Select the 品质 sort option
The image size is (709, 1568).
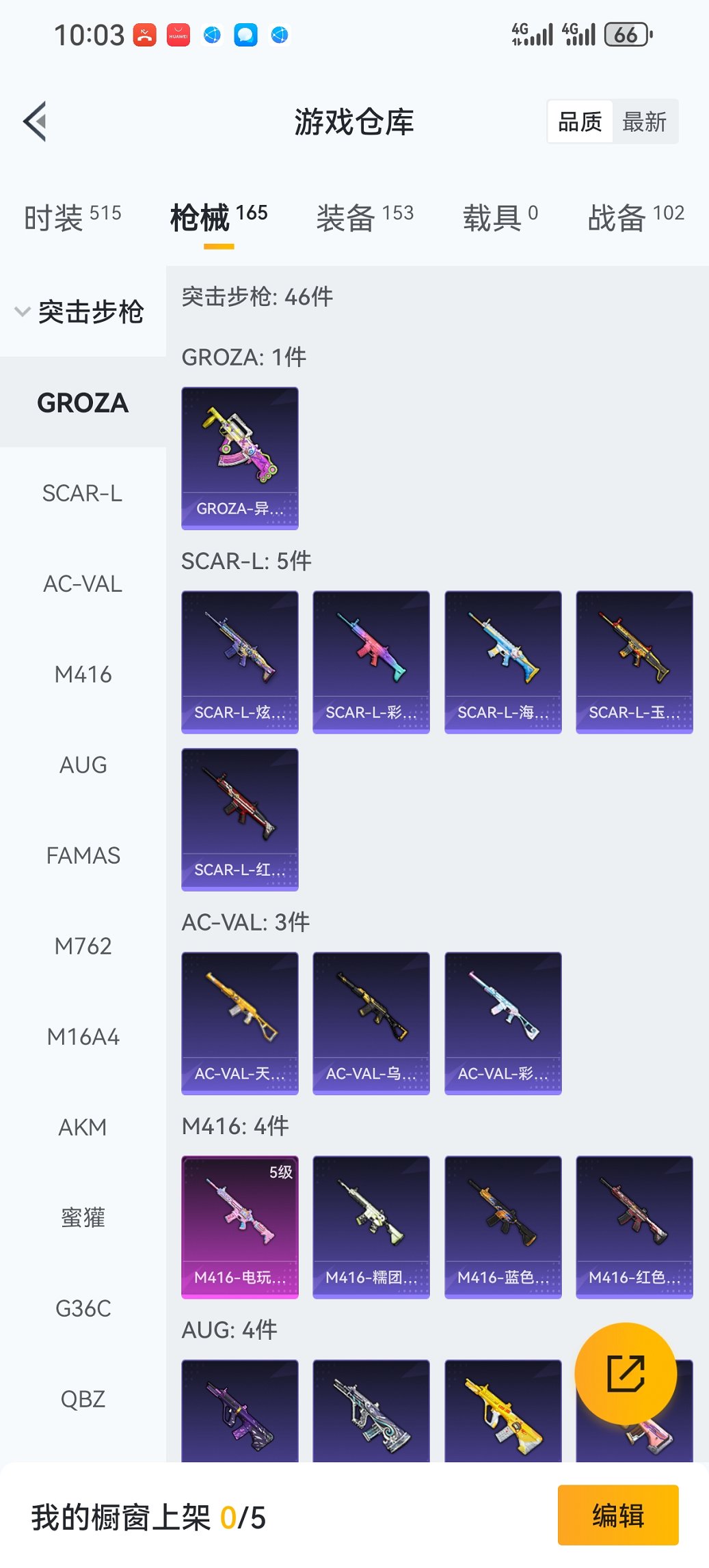(580, 122)
